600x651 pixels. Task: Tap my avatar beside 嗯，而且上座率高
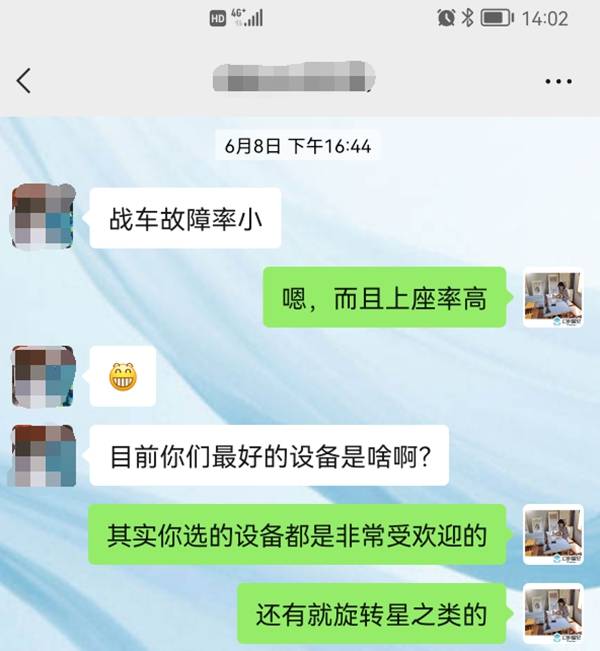point(553,298)
